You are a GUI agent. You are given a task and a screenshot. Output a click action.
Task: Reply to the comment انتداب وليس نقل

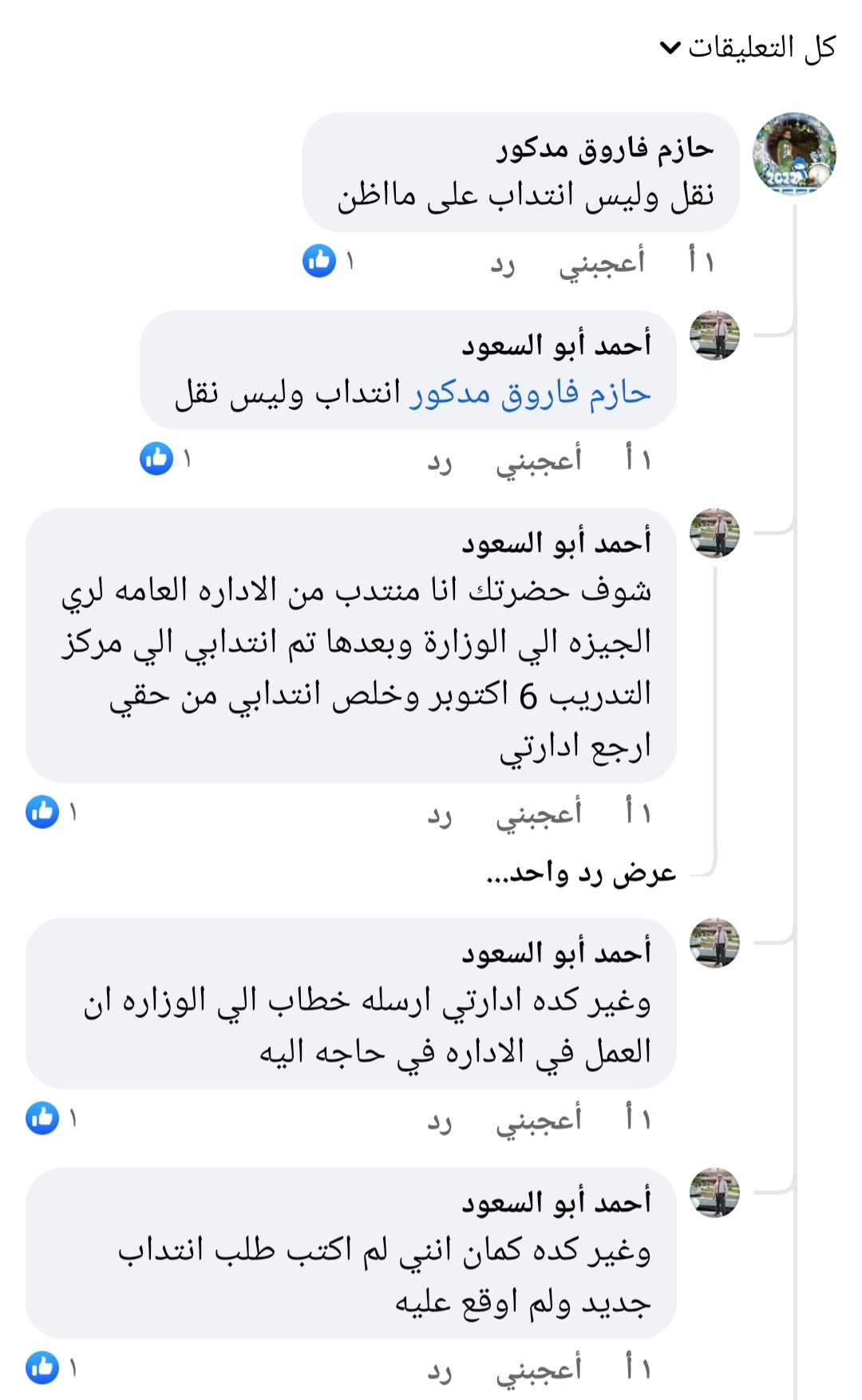tap(440, 460)
